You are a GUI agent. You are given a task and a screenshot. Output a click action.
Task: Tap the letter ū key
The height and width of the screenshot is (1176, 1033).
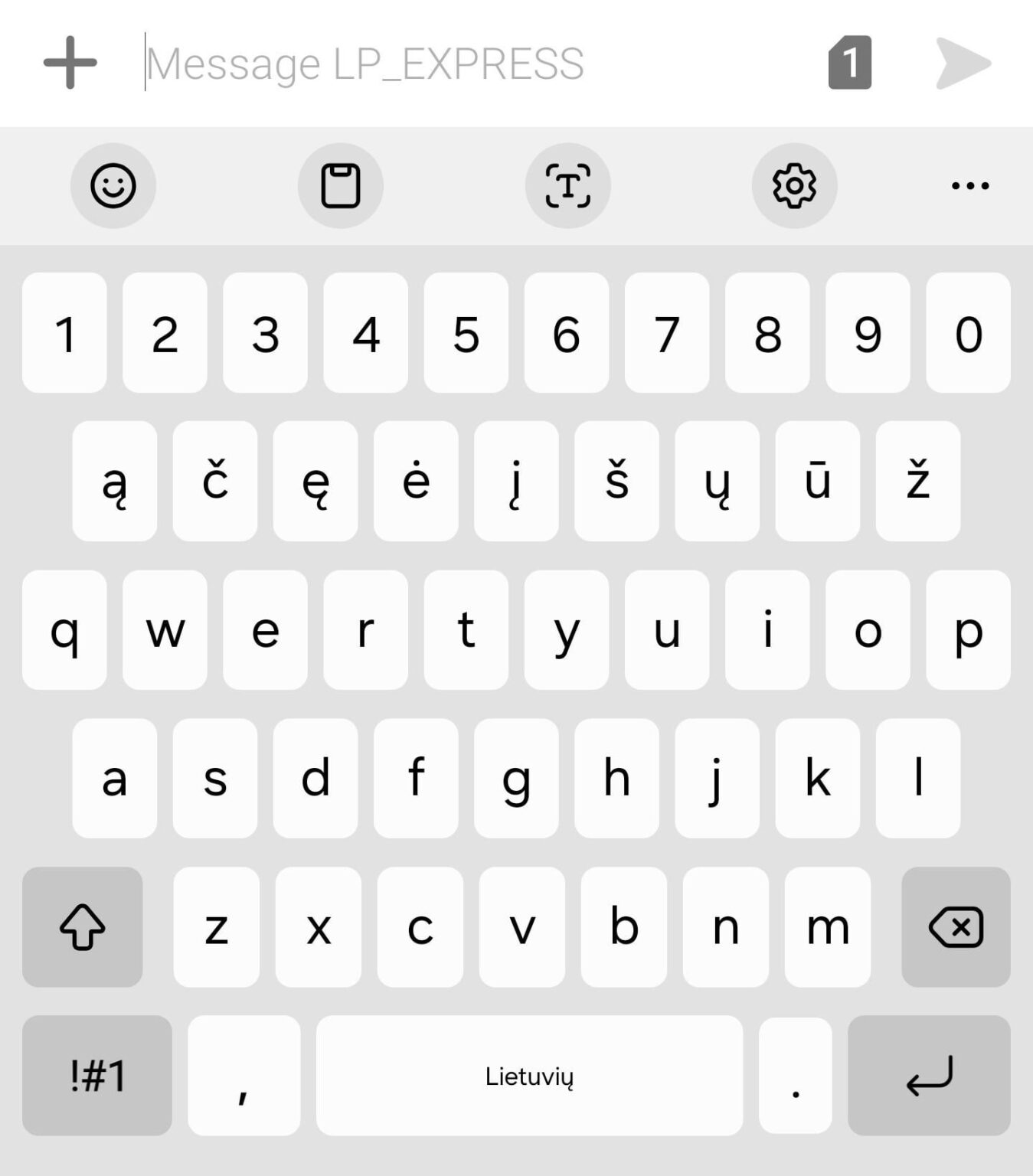818,482
